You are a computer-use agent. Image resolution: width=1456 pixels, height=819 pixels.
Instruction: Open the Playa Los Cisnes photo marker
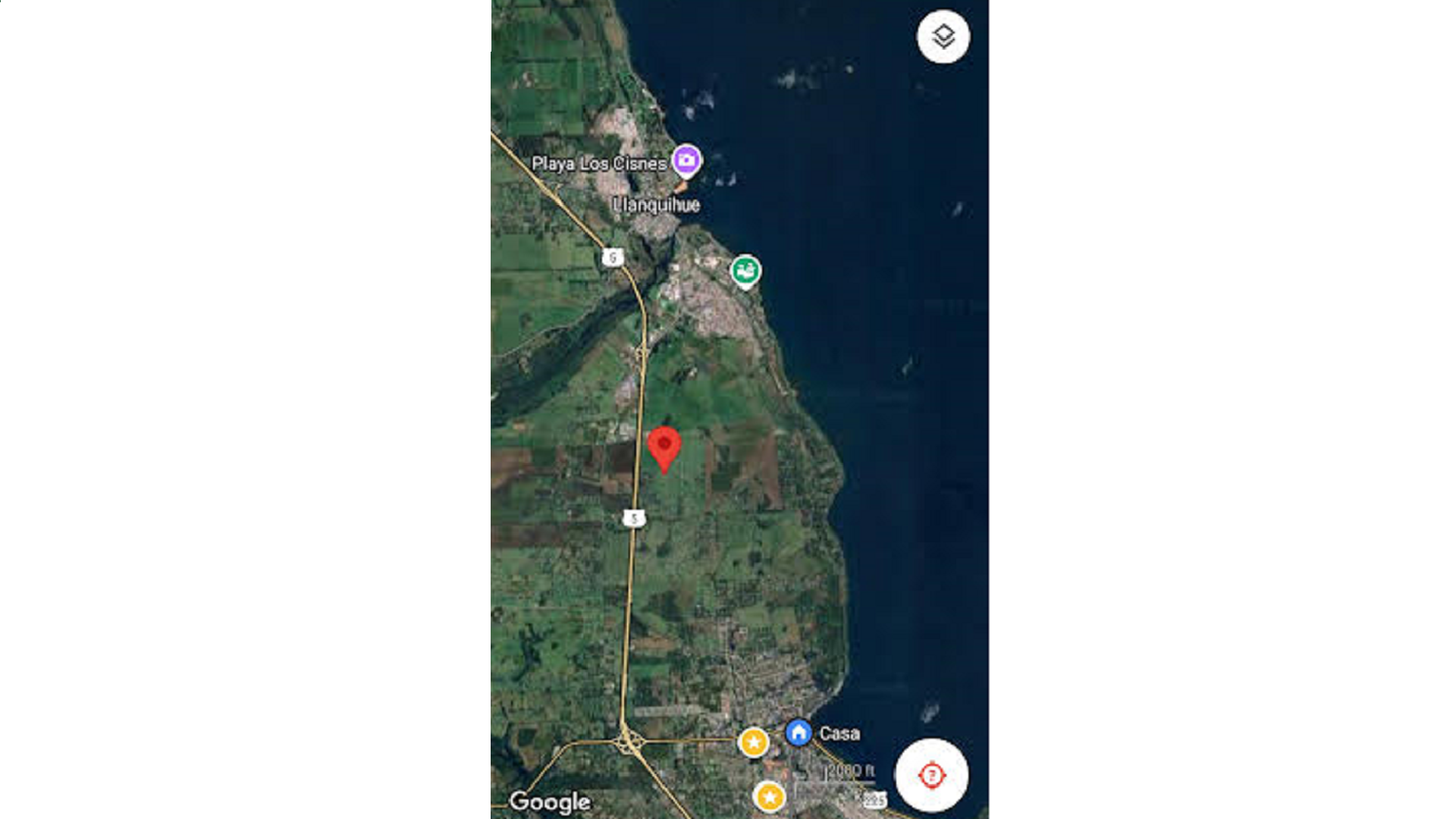pos(686,160)
